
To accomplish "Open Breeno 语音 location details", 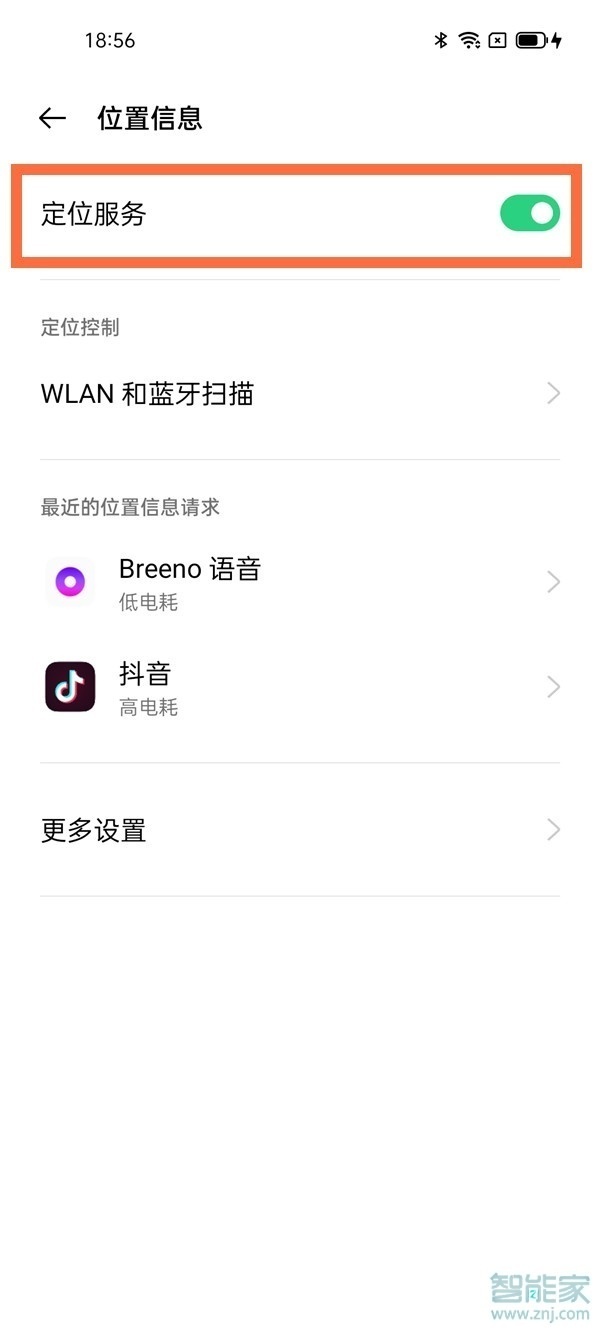I will tap(300, 582).
